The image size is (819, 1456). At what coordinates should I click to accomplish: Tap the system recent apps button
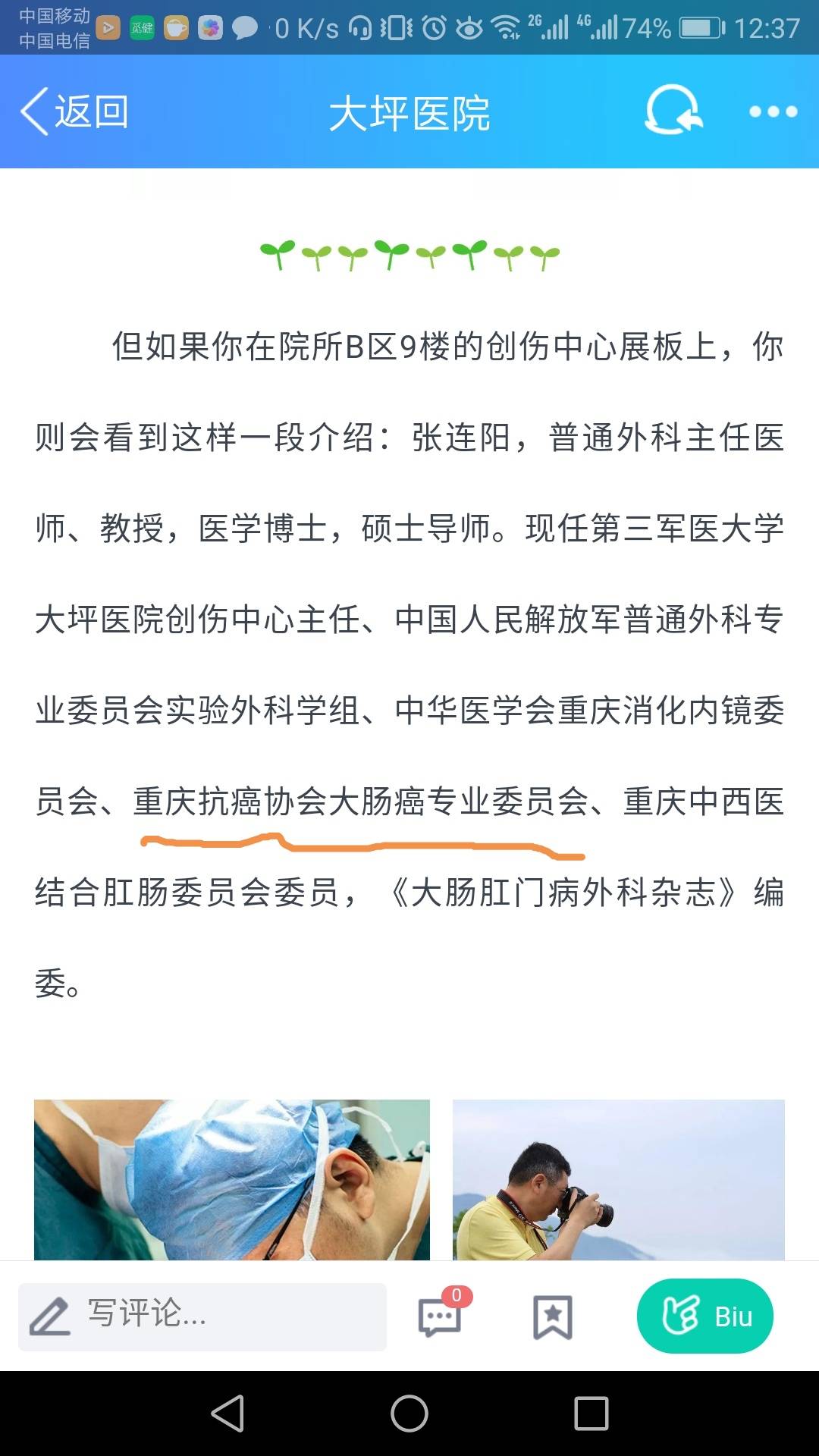pos(591,1414)
